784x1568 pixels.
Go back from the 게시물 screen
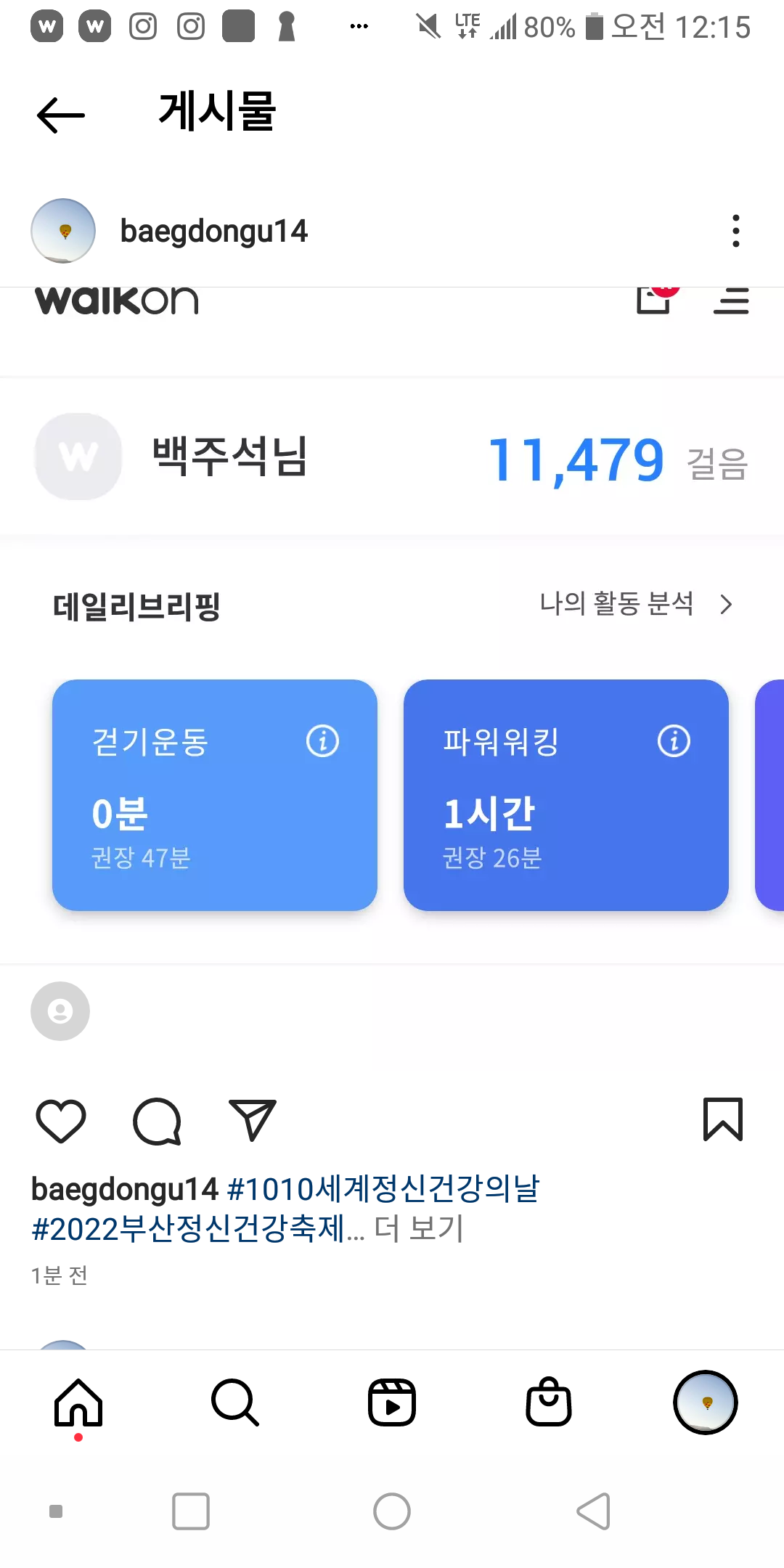(x=61, y=115)
